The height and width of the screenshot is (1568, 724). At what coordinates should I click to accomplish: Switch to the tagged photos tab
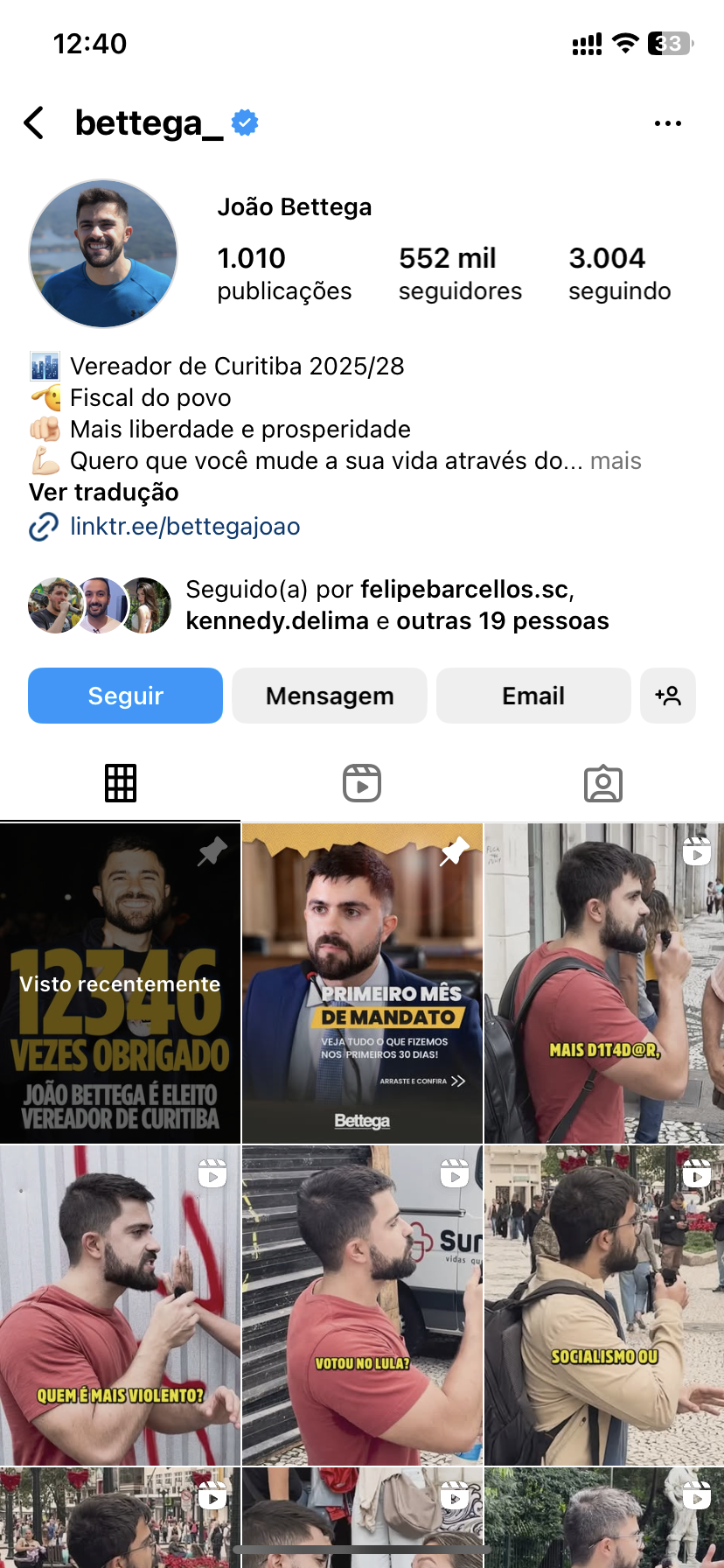coord(602,783)
